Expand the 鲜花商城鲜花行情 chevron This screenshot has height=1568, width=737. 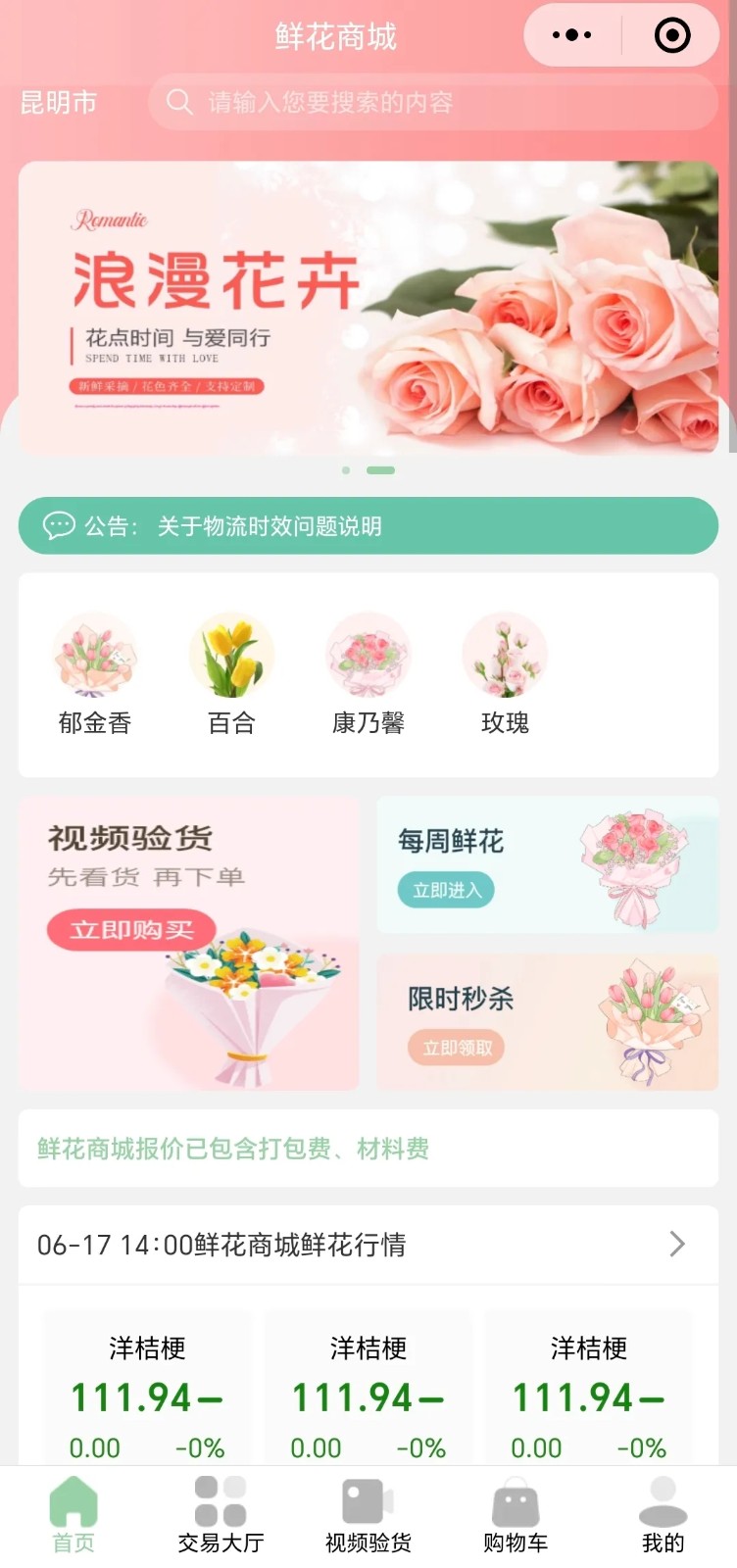(x=676, y=1245)
